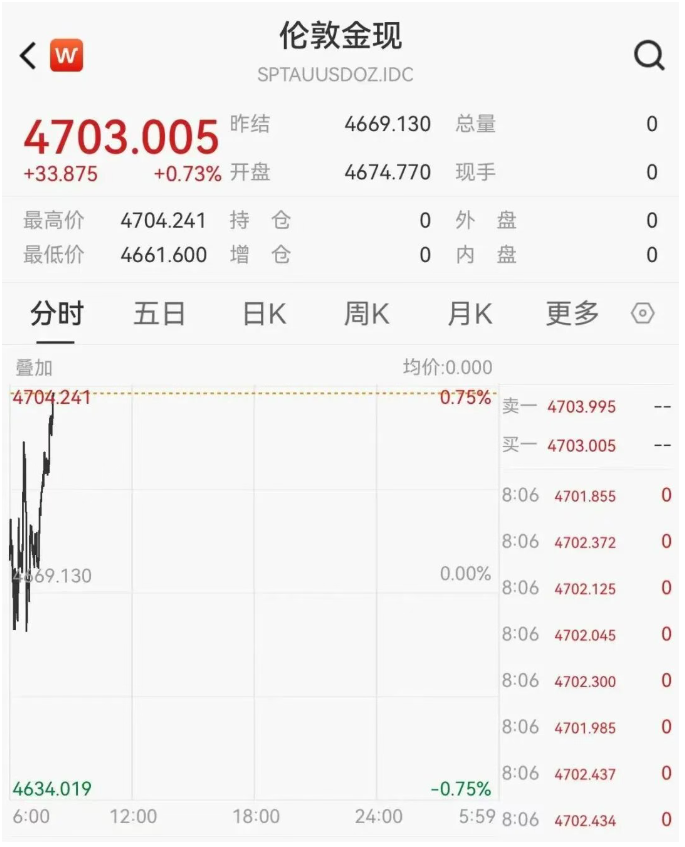
Task: Go back to the previous page
Action: (x=28, y=56)
